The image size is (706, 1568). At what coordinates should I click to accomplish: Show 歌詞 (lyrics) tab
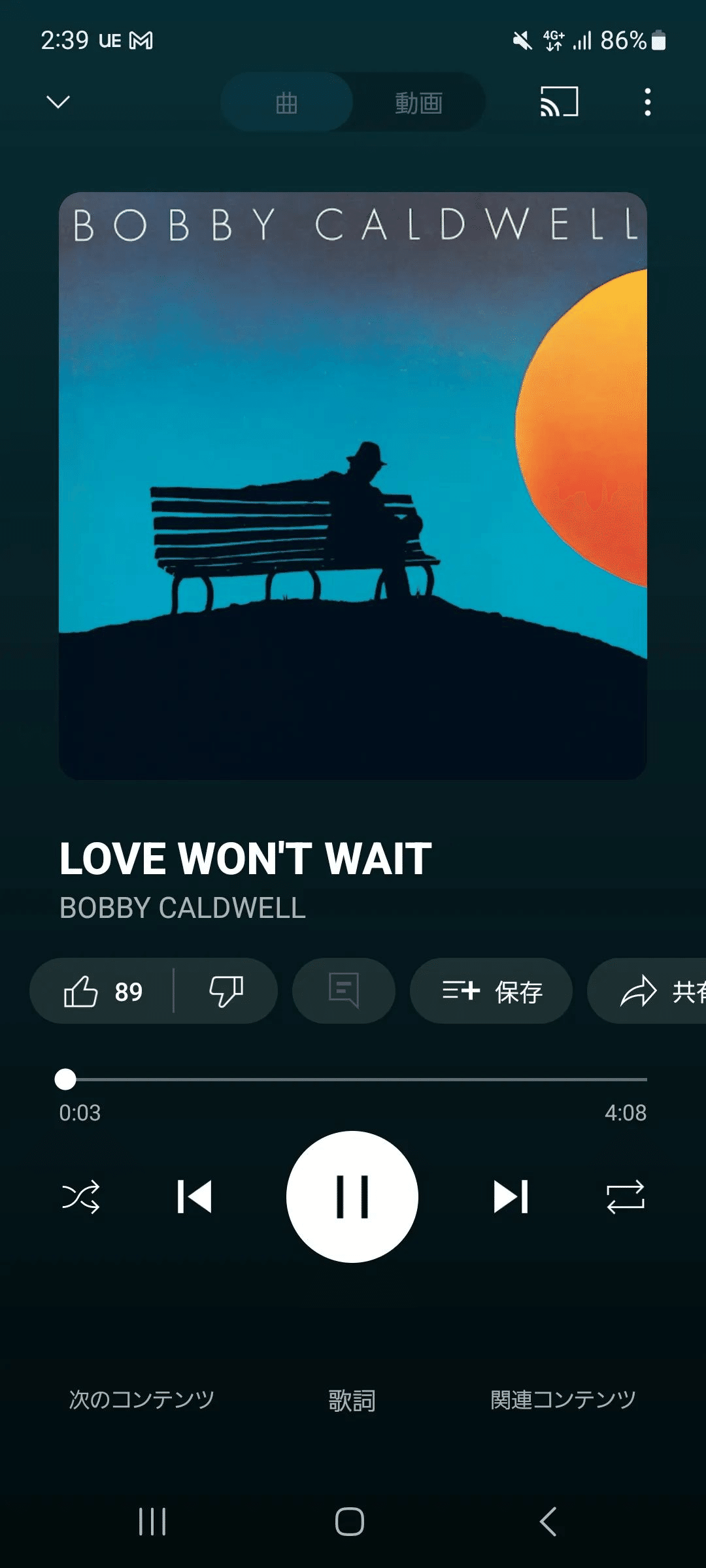click(352, 1400)
